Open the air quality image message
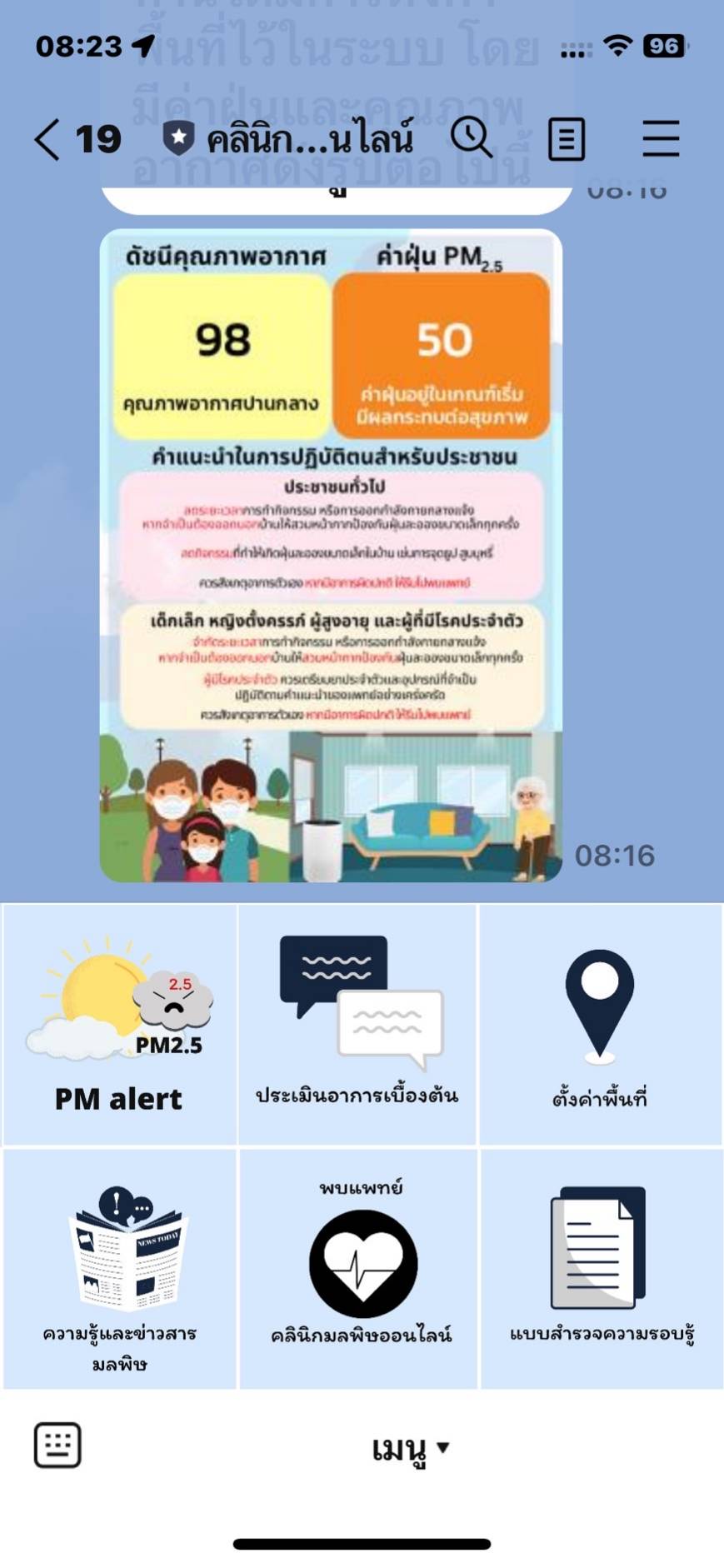This screenshot has width=724, height=1568. (331, 555)
